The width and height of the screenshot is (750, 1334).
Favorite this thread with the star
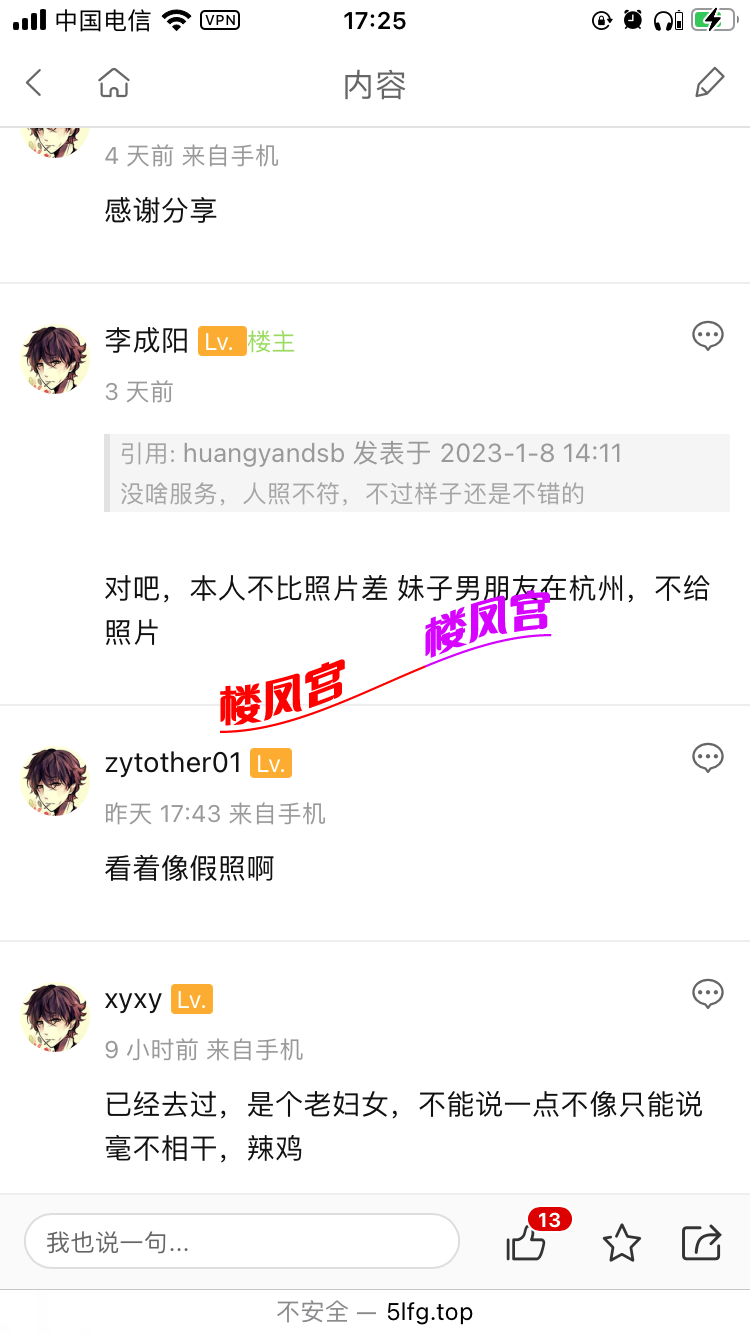[x=621, y=1243]
